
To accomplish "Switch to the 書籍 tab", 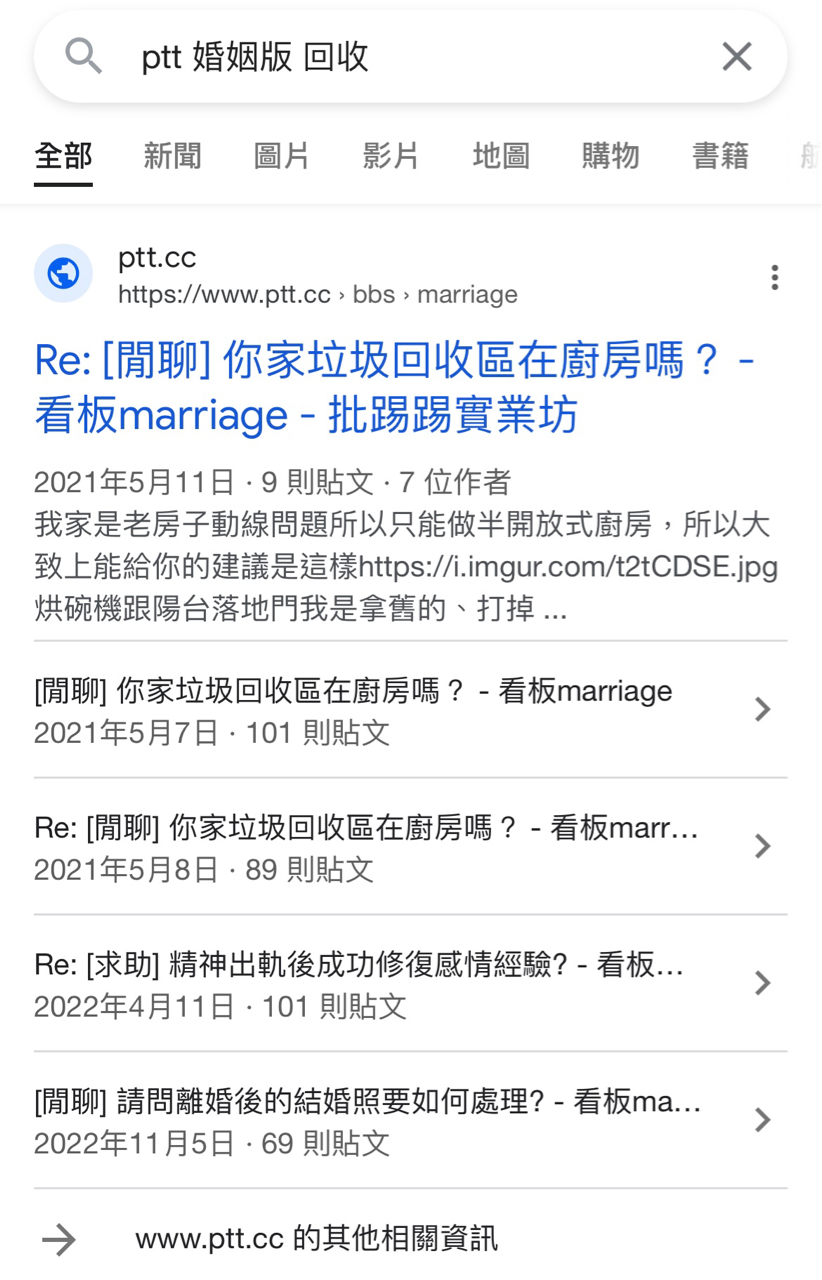I will [x=720, y=156].
